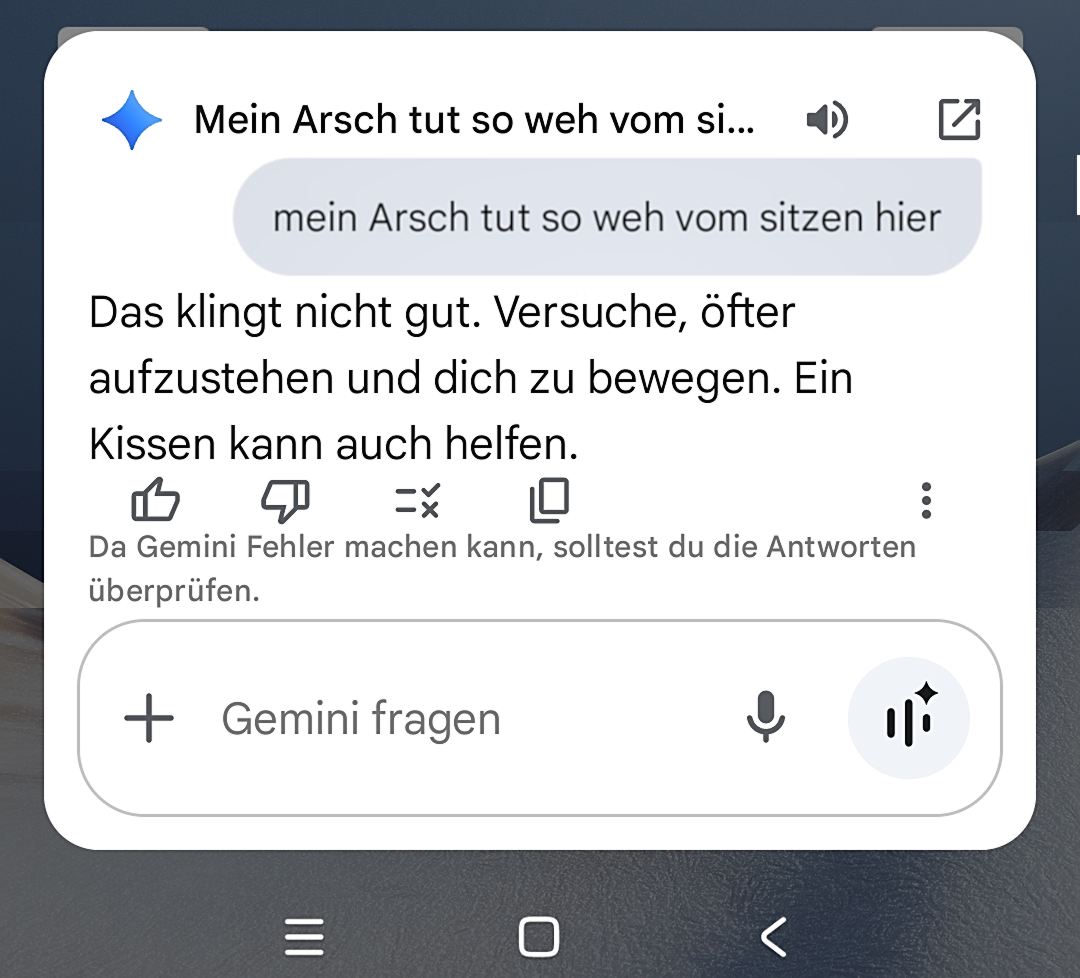Screen dimensions: 1080x978
Task: Open Gemini chat in full app
Action: (x=959, y=120)
